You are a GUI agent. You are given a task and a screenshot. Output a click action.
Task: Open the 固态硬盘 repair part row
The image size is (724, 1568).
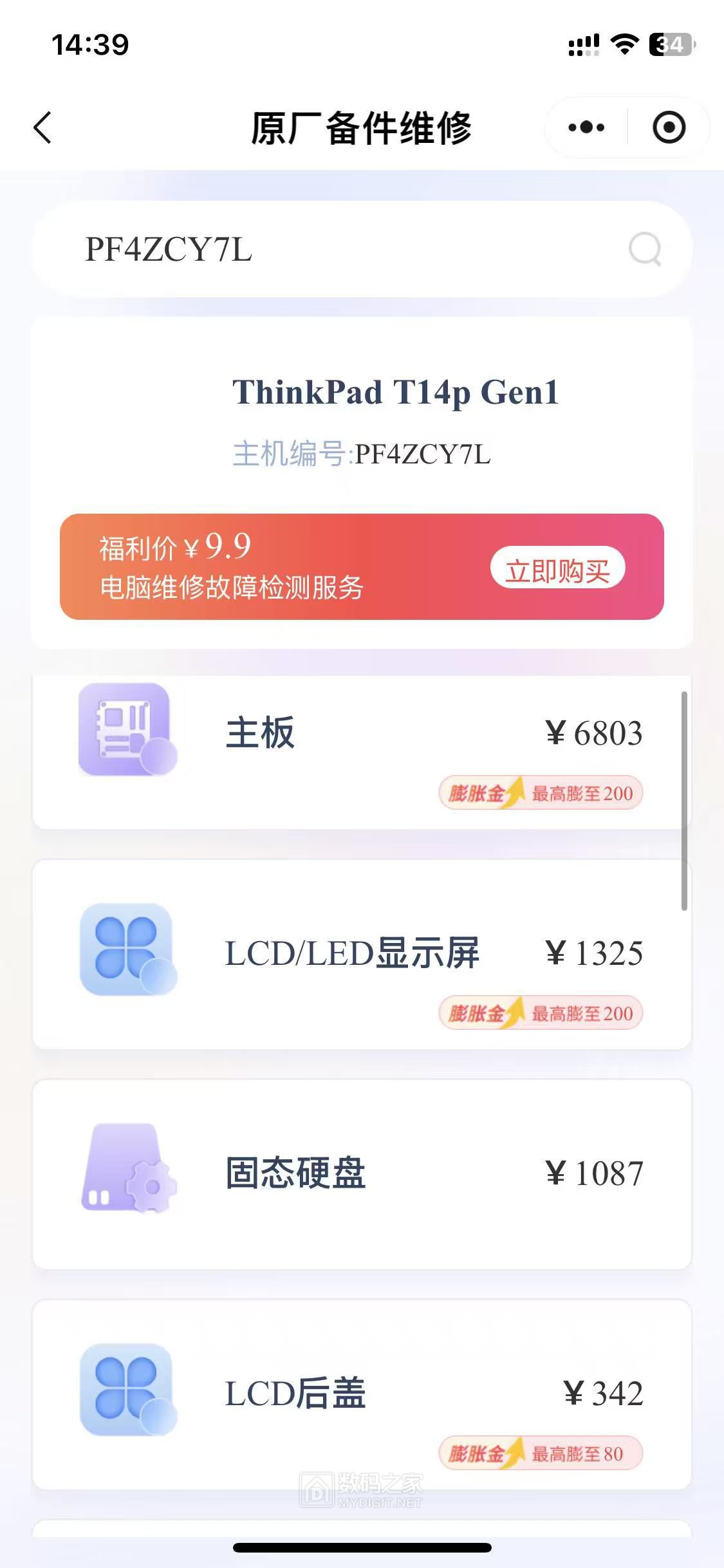[x=360, y=1173]
